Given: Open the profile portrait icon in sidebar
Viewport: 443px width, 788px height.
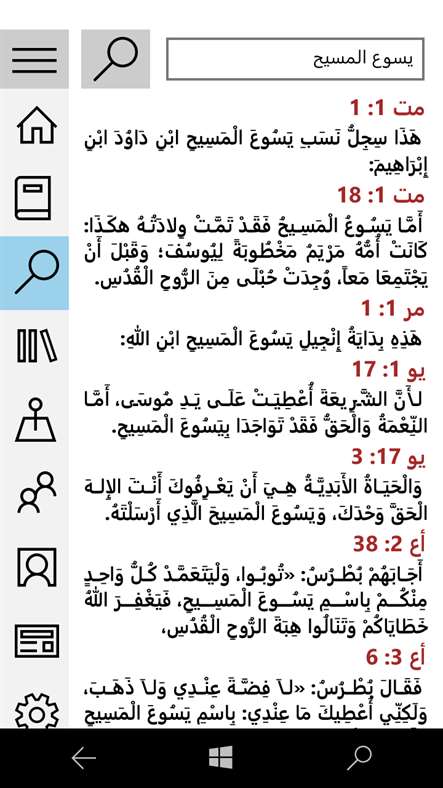Looking at the screenshot, I should (37, 567).
